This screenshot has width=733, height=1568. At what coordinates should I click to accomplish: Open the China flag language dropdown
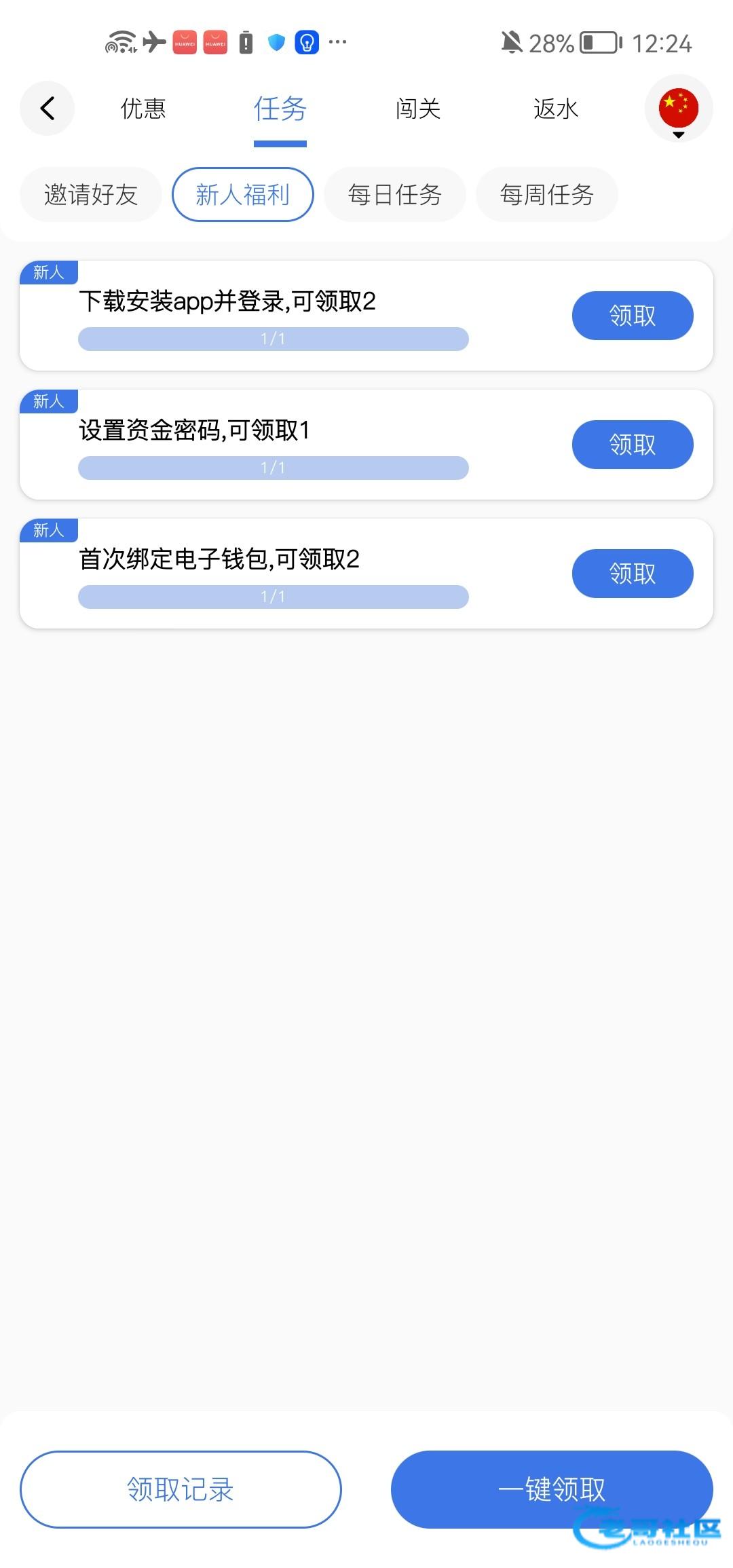(679, 109)
